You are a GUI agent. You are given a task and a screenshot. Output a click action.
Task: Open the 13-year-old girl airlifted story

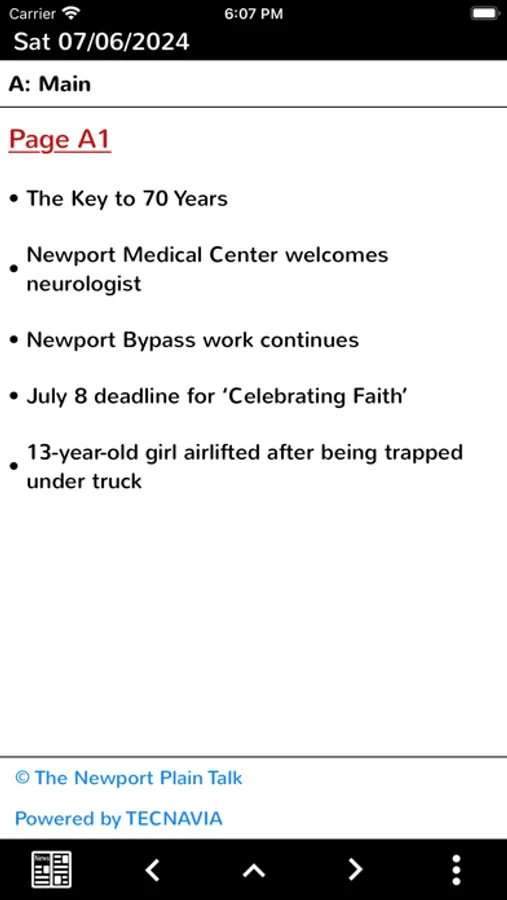tap(245, 466)
